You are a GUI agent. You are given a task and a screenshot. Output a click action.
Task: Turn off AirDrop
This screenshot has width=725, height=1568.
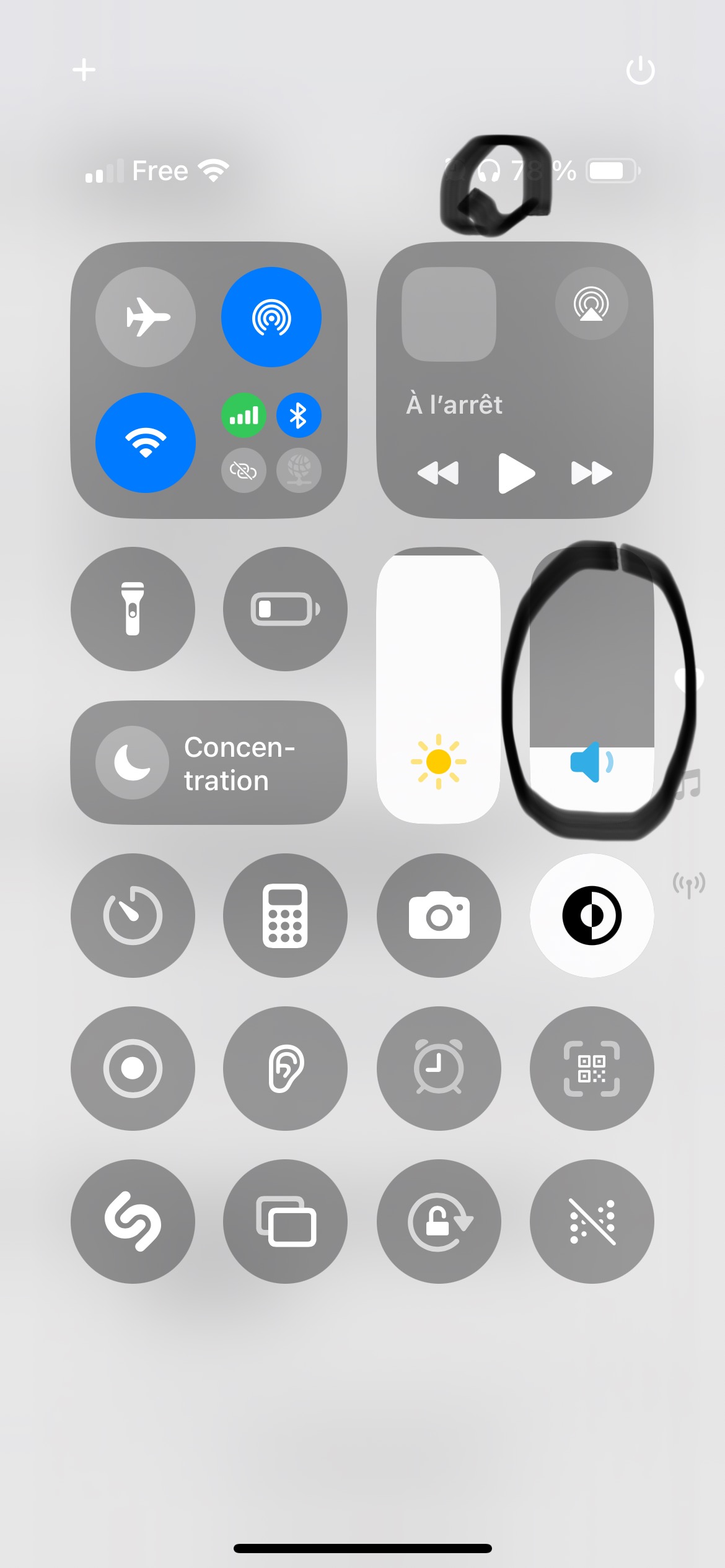tap(271, 317)
